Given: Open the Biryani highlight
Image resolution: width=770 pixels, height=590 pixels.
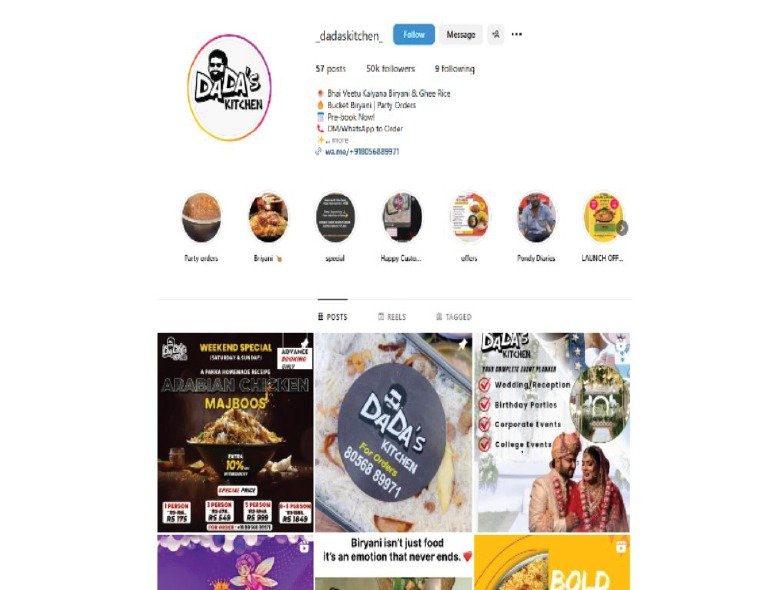Looking at the screenshot, I should (x=268, y=217).
